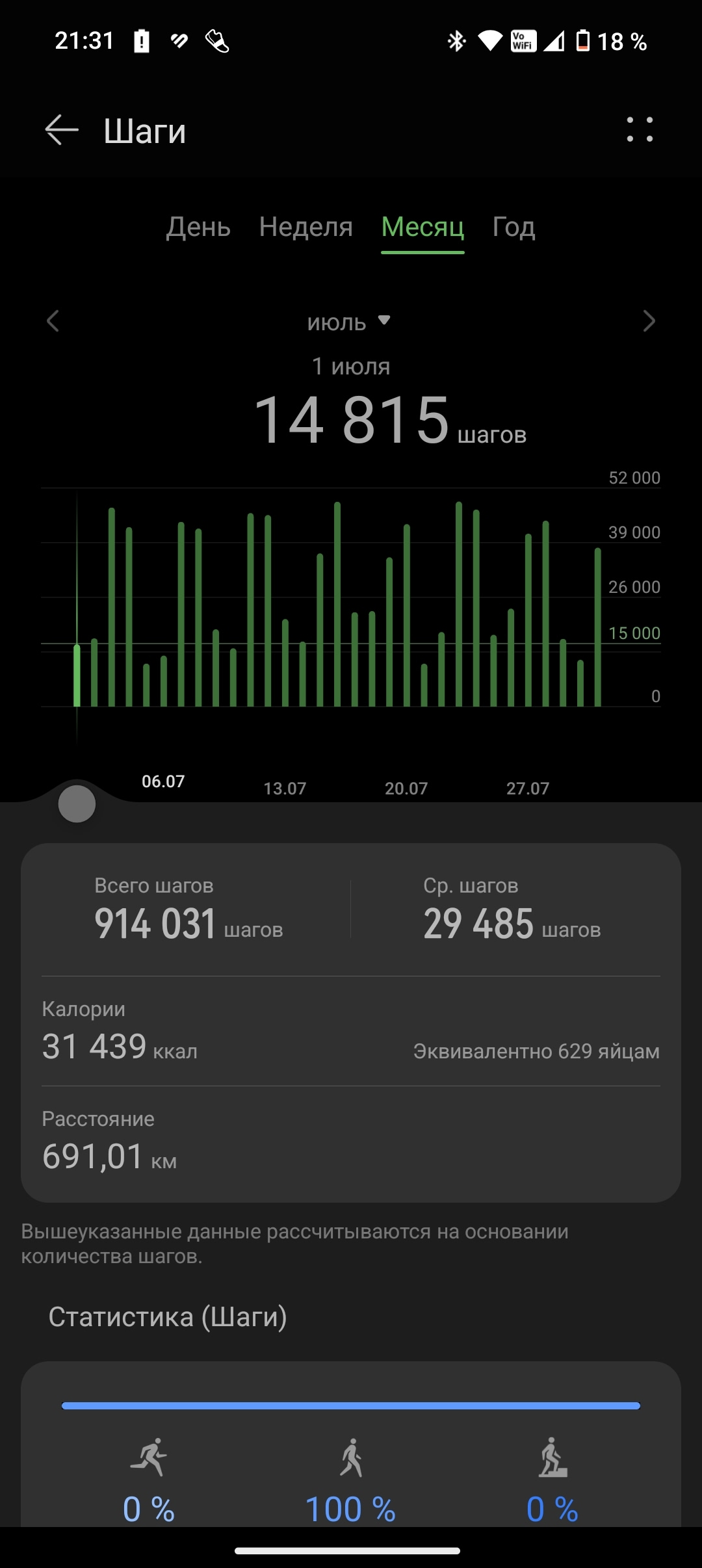Go to the previous month
702x1568 pixels.
pos(53,321)
